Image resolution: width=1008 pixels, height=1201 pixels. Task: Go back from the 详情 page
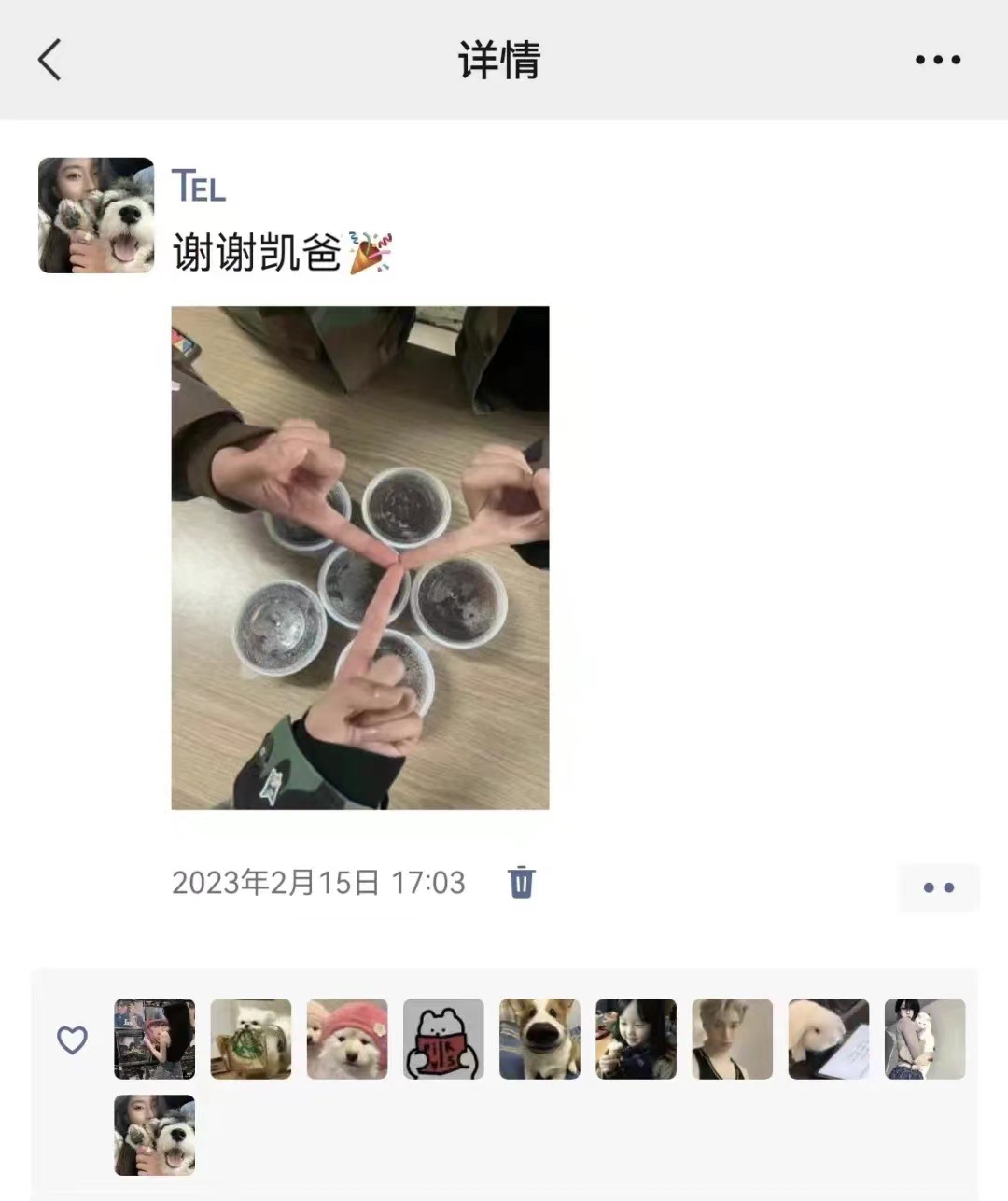pos(49,60)
